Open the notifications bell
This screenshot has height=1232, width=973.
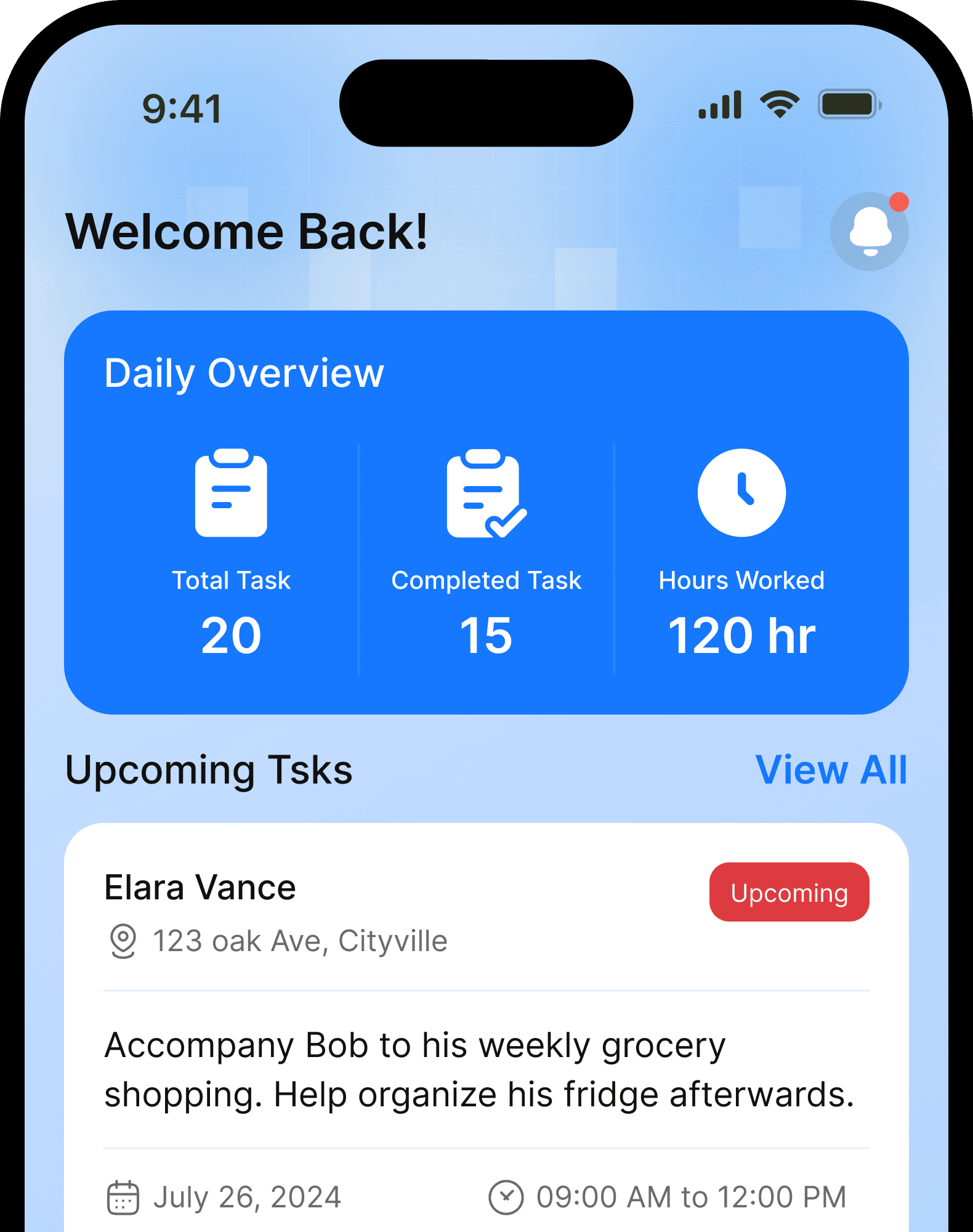tap(869, 232)
